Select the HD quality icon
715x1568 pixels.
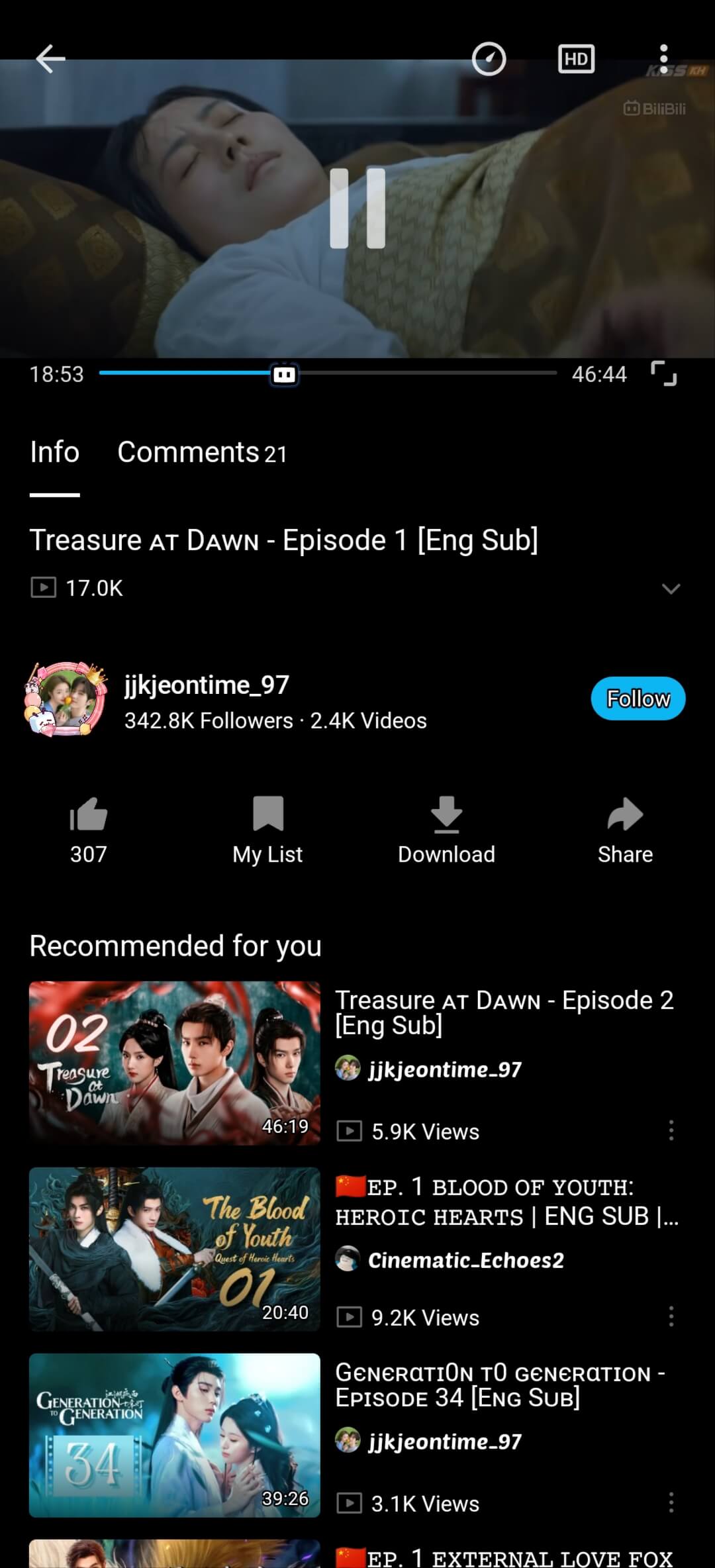tap(575, 58)
